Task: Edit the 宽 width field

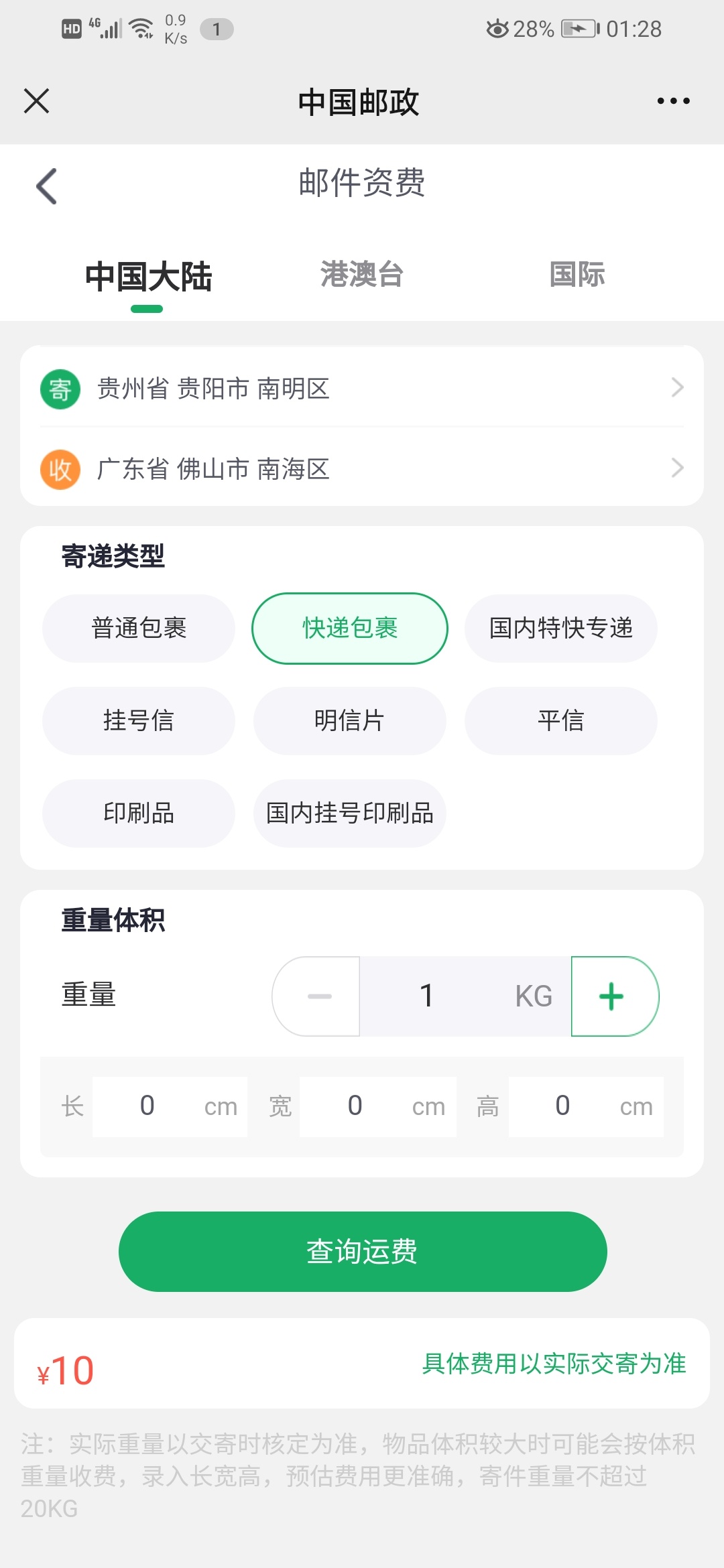Action: [x=377, y=1106]
